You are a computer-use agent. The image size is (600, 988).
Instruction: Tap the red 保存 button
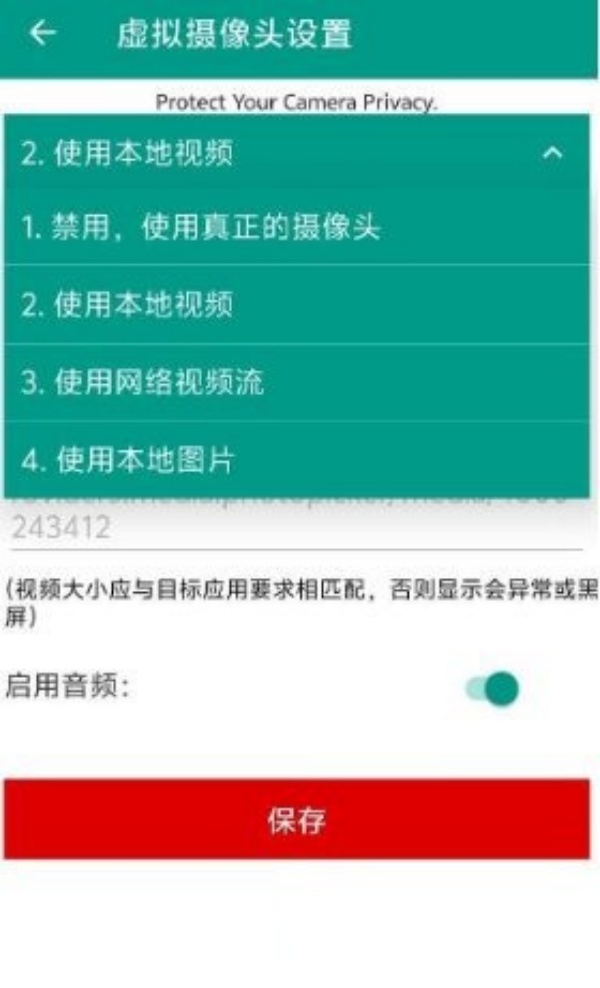[x=296, y=820]
